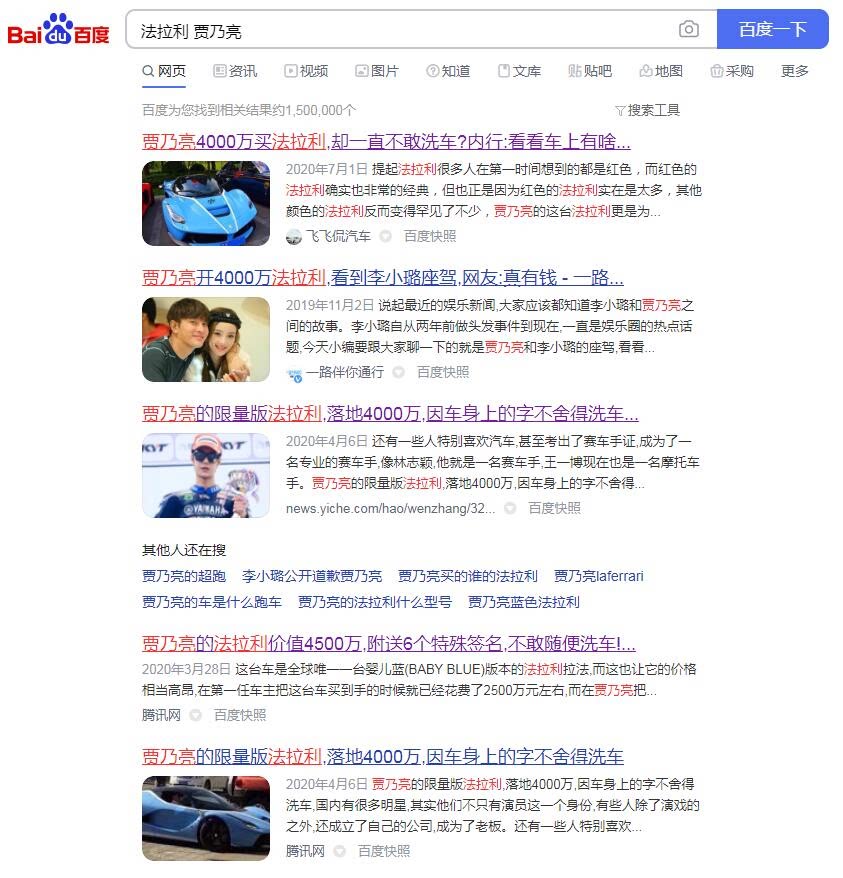Viewport: 843px width, 878px height.
Task: Tap the search box with 法拉利 贾乃亮
Action: [x=400, y=30]
